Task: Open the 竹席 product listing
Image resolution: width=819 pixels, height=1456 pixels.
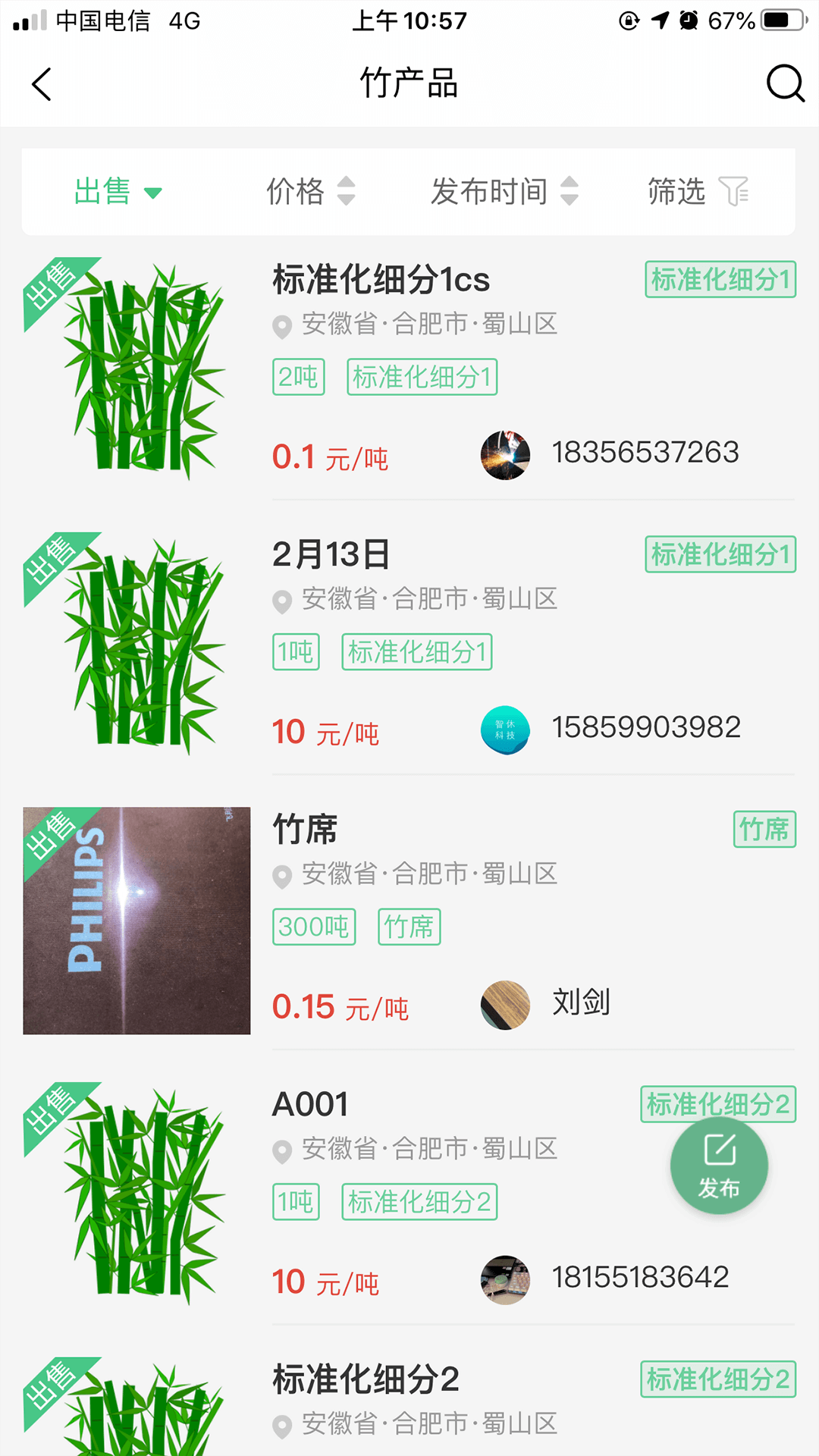Action: pyautogui.click(x=305, y=830)
